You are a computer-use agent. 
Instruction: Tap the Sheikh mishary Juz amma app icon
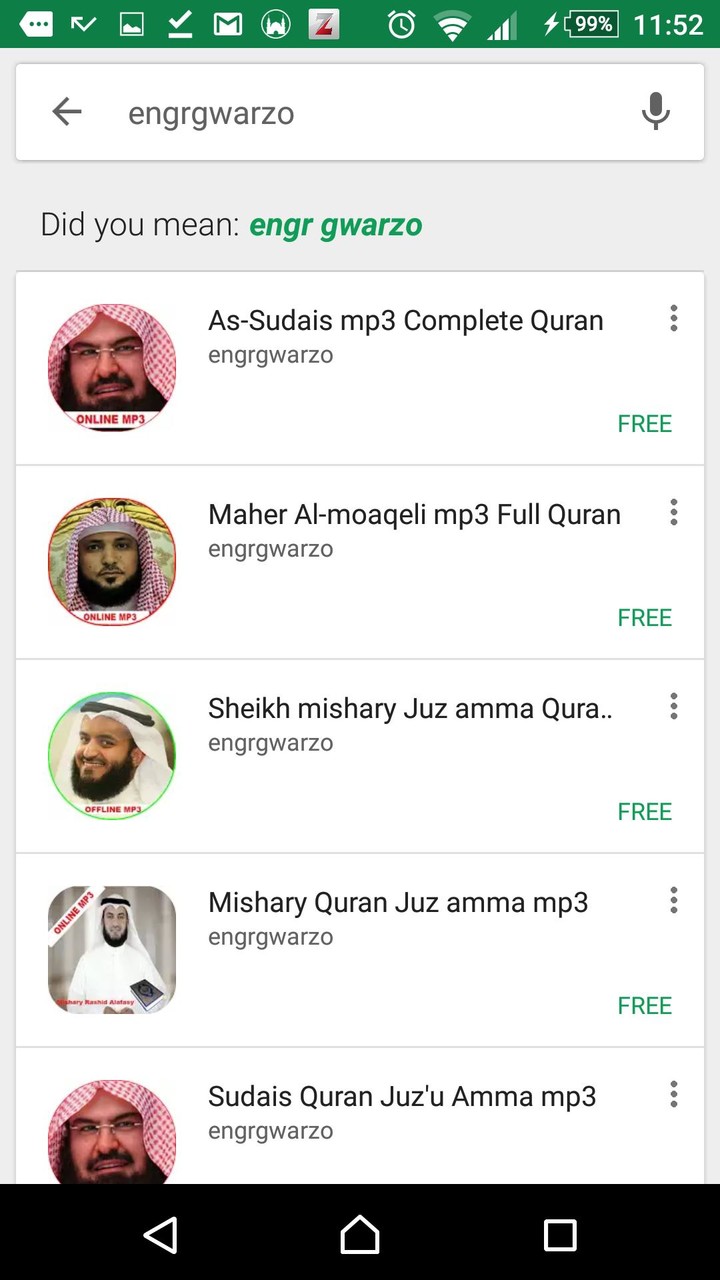pos(111,756)
